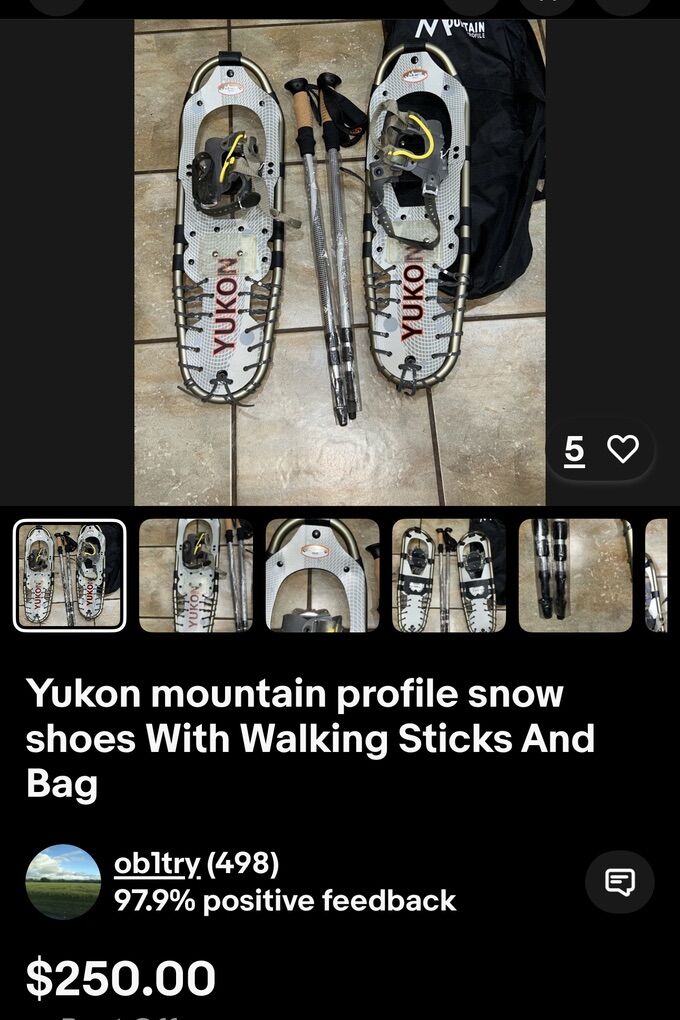View second thumbnail showing single Yukon snowshoe
Viewport: 680px width, 1020px height.
click(x=196, y=575)
